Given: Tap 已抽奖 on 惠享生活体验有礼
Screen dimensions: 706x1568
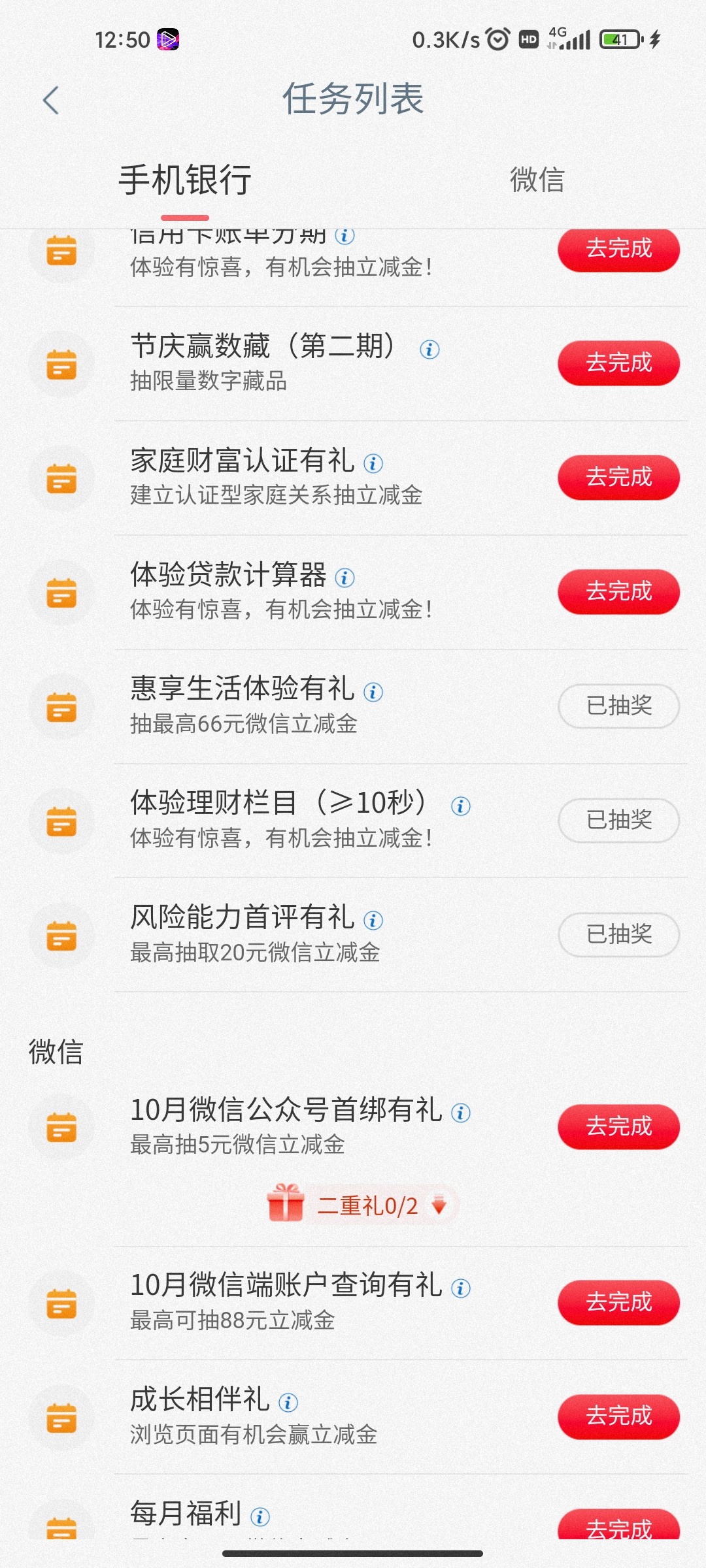Looking at the screenshot, I should tap(618, 706).
